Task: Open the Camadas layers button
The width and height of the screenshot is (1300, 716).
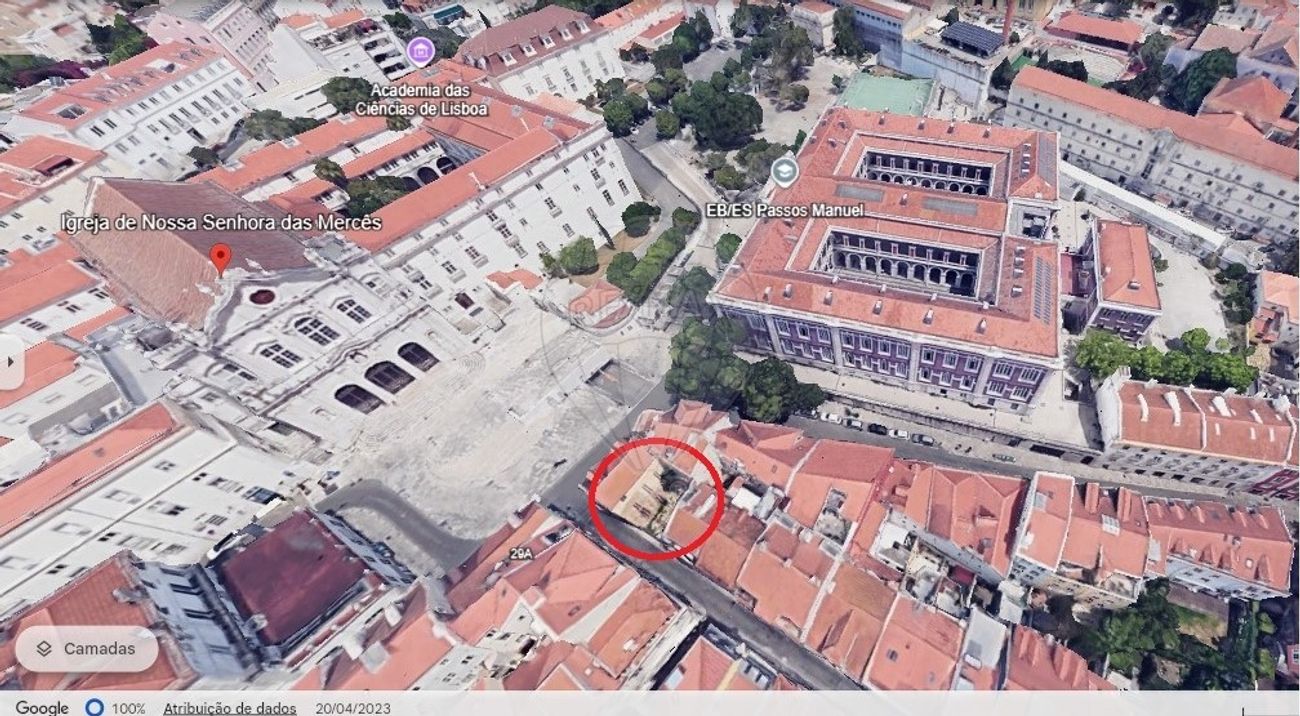Action: [x=86, y=649]
